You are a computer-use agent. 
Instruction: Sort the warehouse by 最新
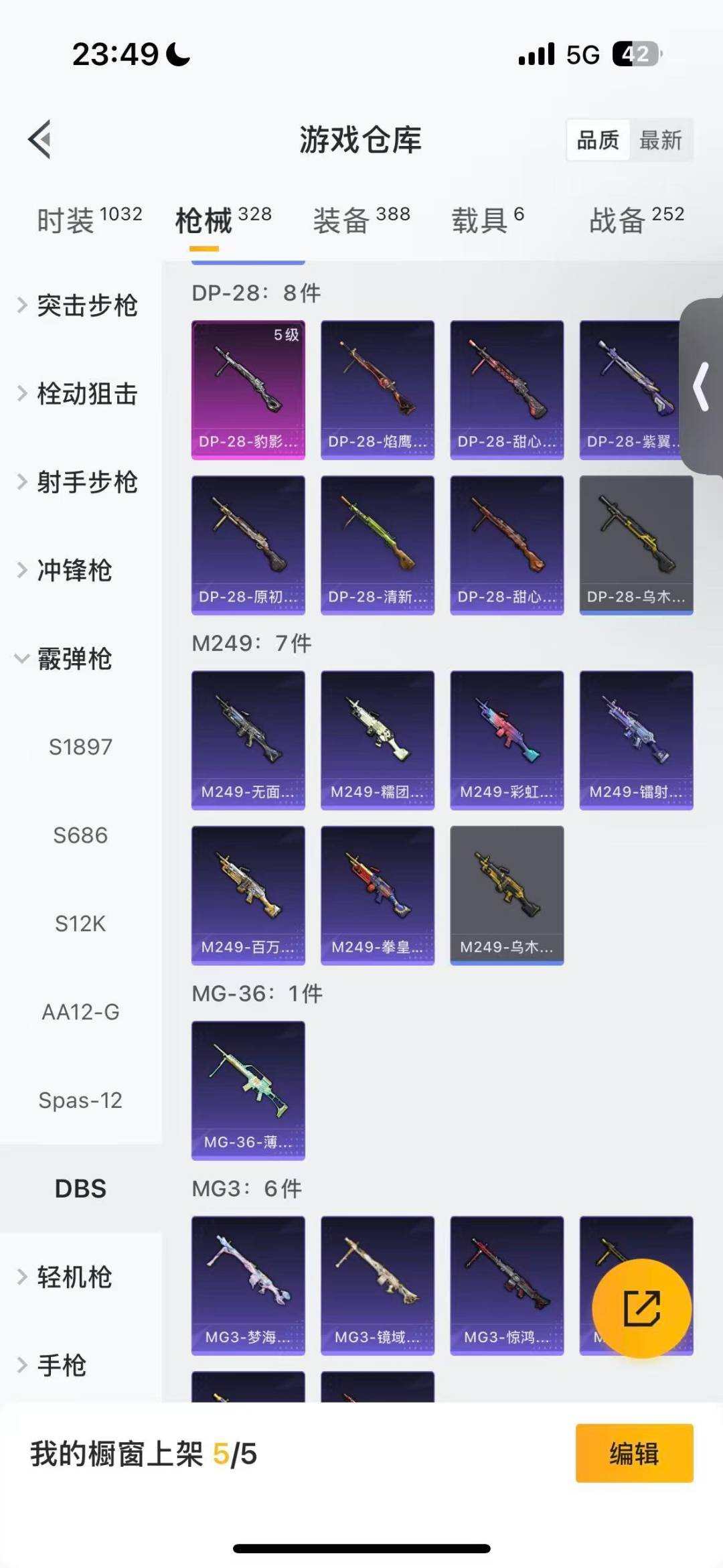tap(660, 141)
